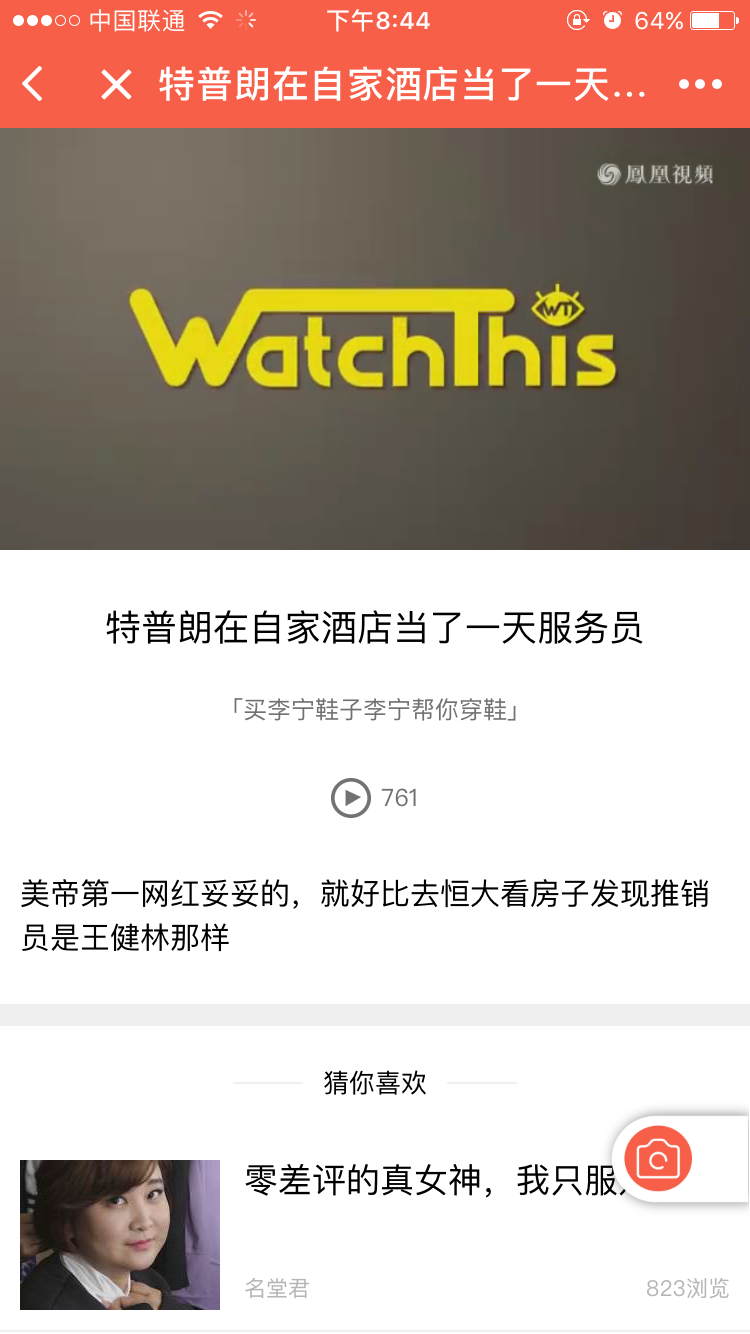Close this web page with the X
Viewport: 750px width, 1334px height.
point(116,85)
